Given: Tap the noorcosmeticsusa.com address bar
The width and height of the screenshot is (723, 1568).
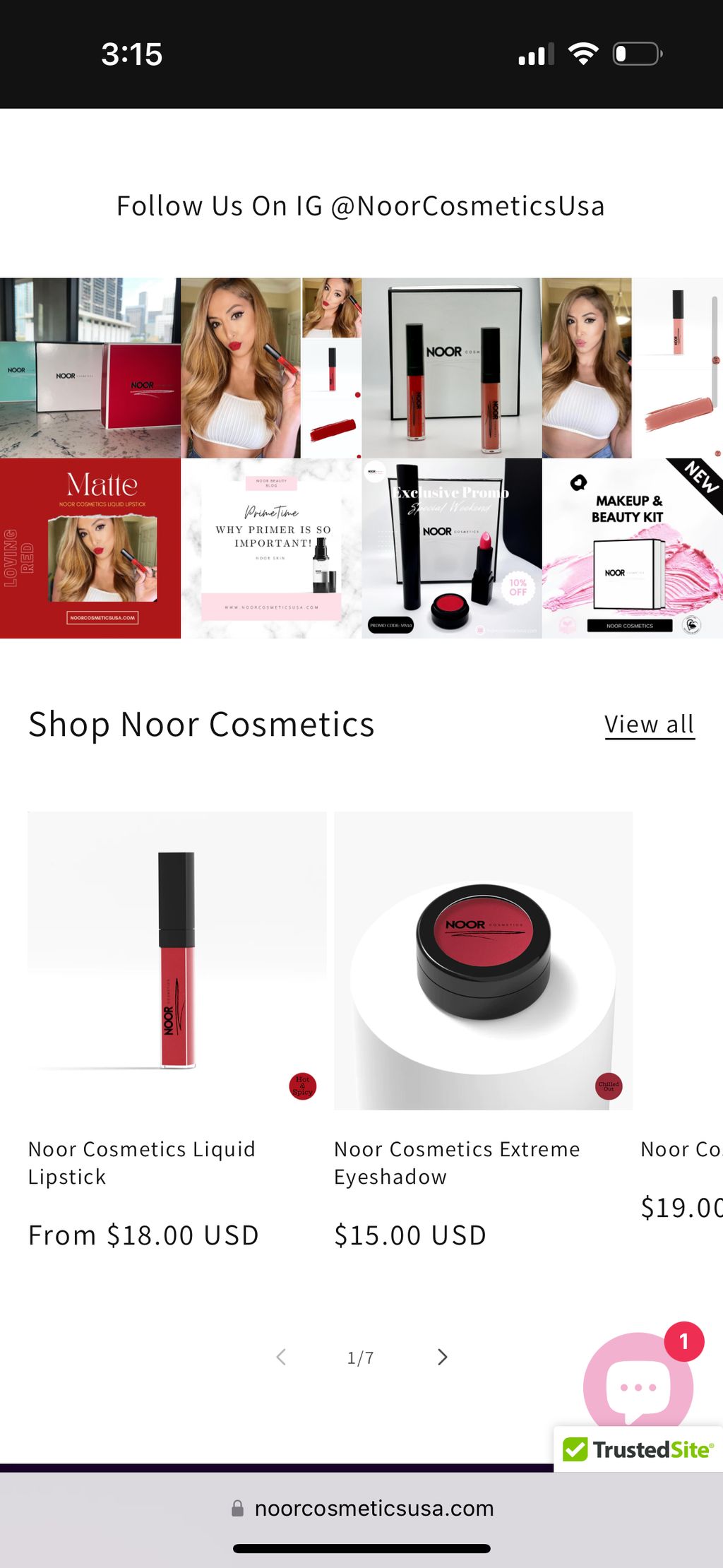Looking at the screenshot, I should [361, 1508].
